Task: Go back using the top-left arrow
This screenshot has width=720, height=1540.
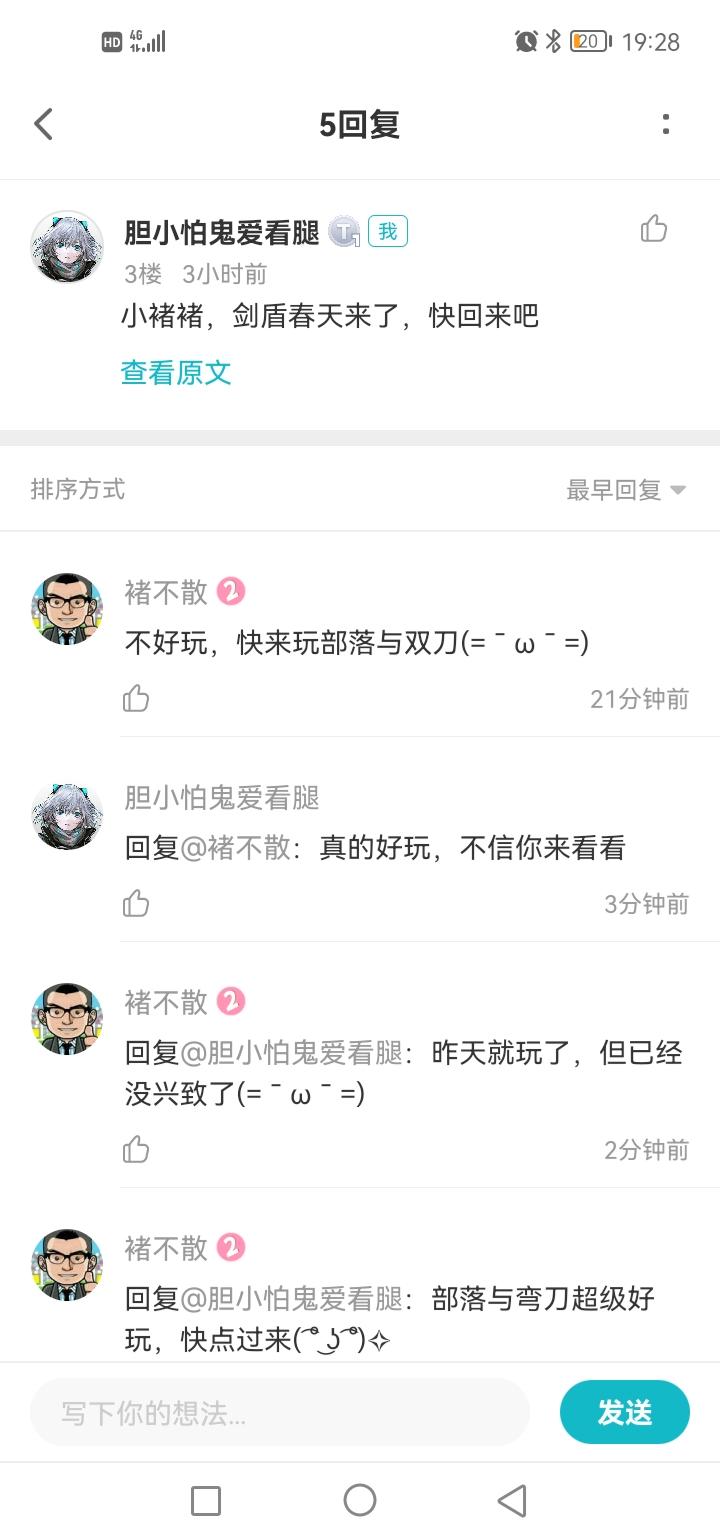Action: pyautogui.click(x=43, y=125)
